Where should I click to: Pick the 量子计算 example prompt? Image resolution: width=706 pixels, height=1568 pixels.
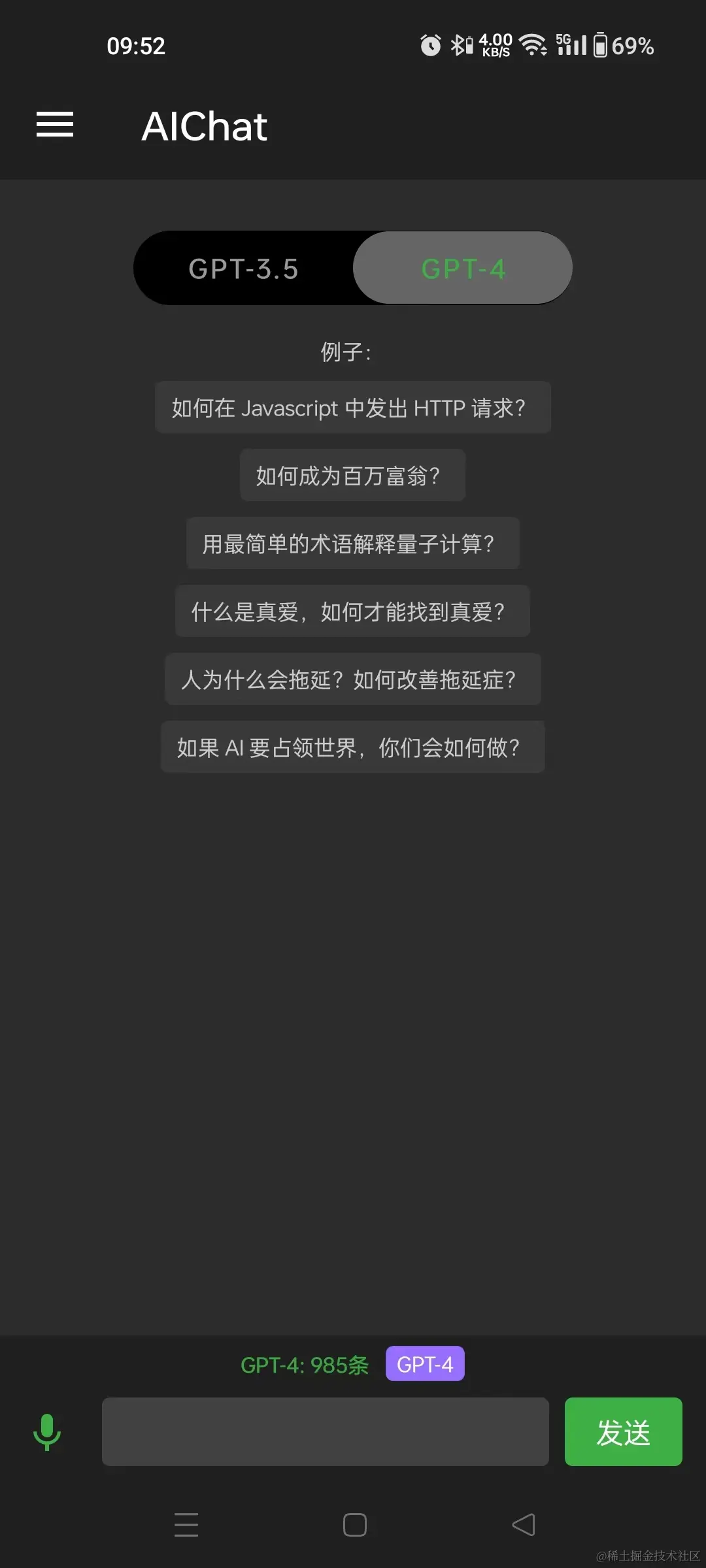click(x=352, y=544)
